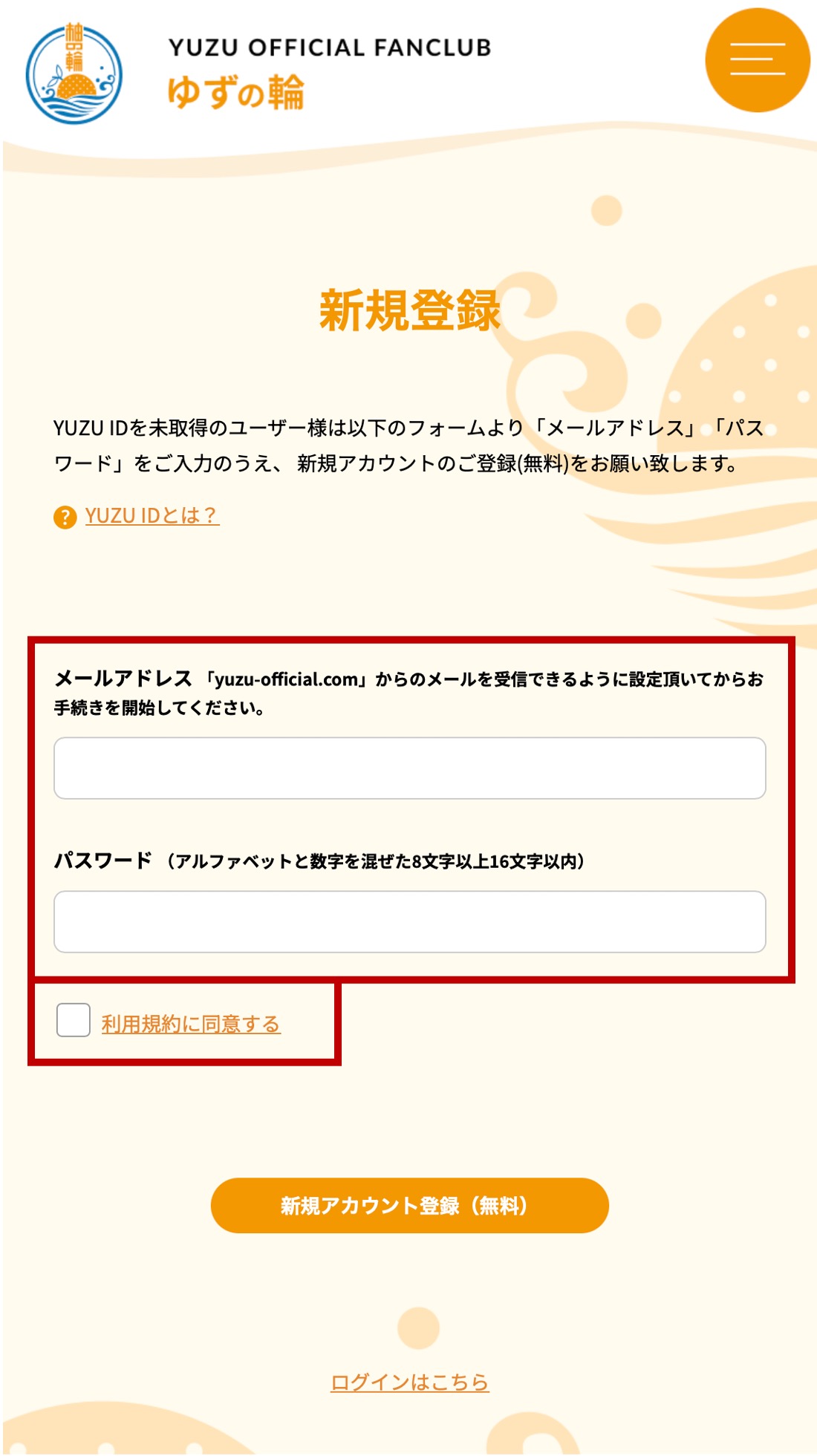The width and height of the screenshot is (817, 1456).
Task: Open the 'YUZU IDとは？' help link
Action: tap(151, 515)
